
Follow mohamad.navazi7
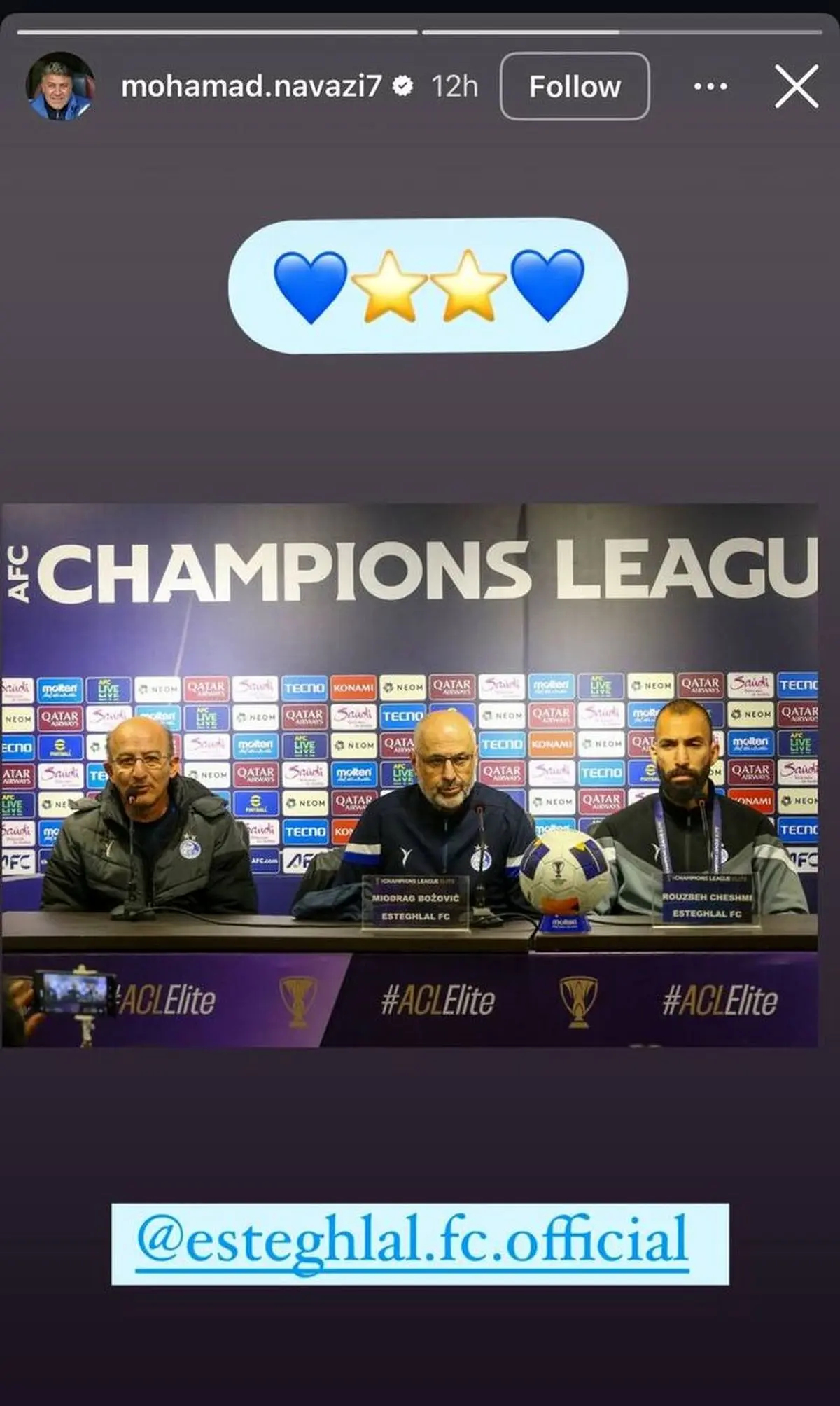point(574,86)
